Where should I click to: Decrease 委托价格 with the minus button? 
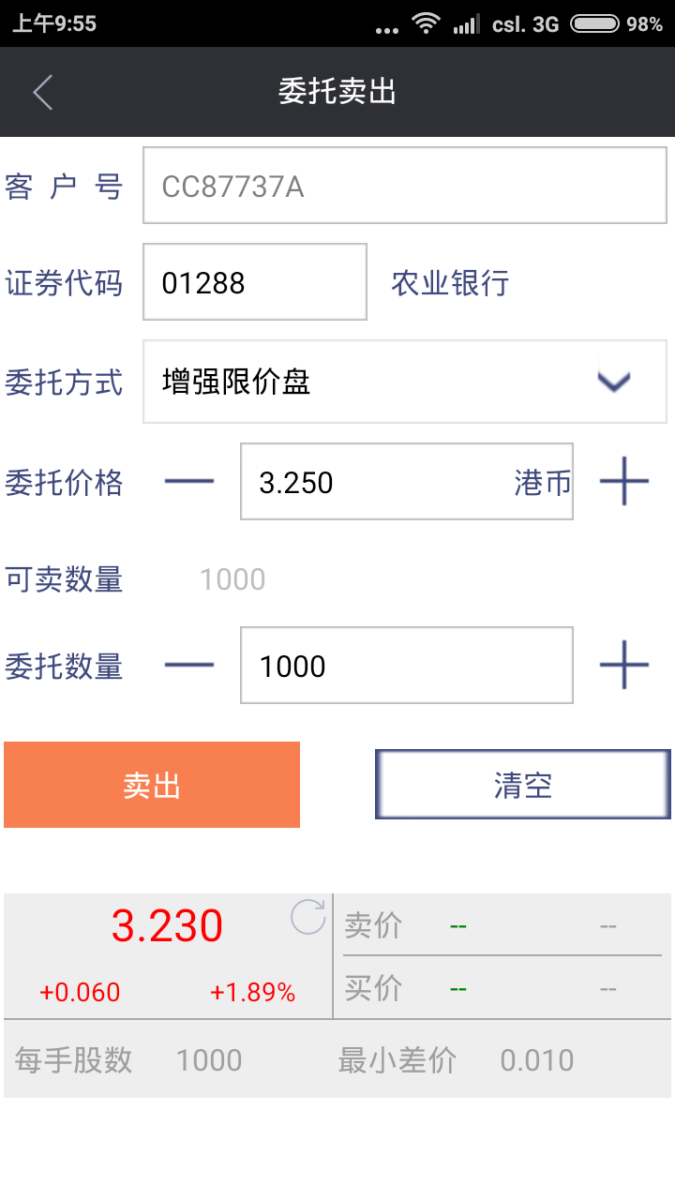click(189, 483)
